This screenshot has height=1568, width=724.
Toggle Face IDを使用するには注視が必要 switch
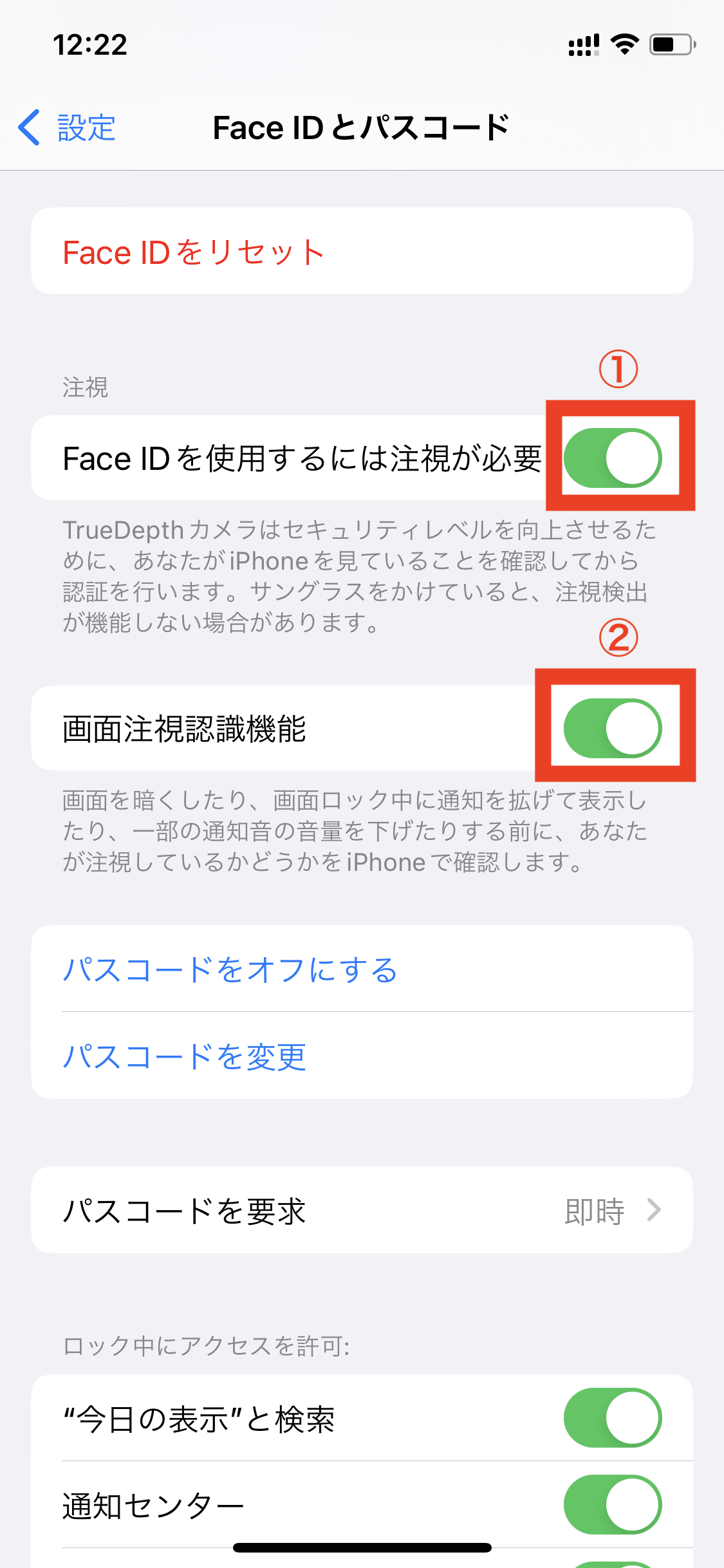tap(613, 458)
